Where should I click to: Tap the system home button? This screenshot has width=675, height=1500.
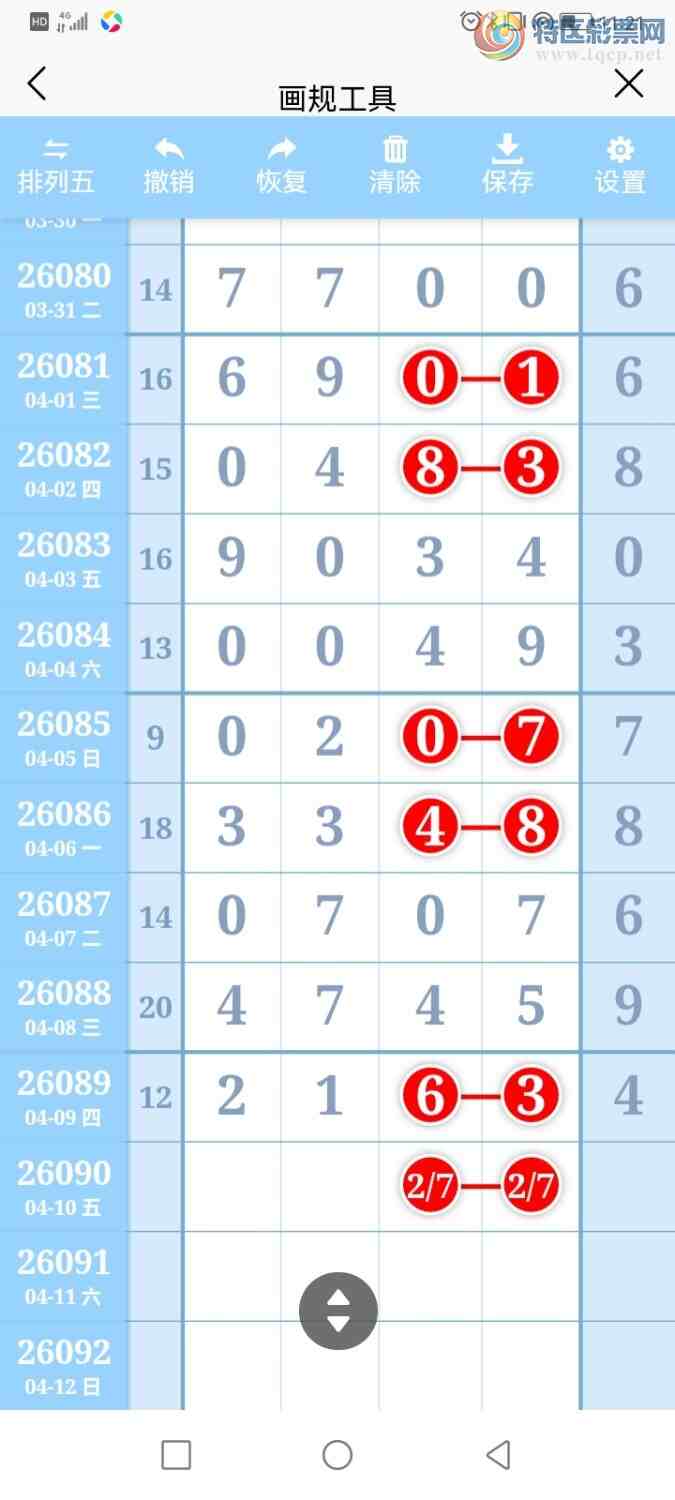pos(337,1455)
